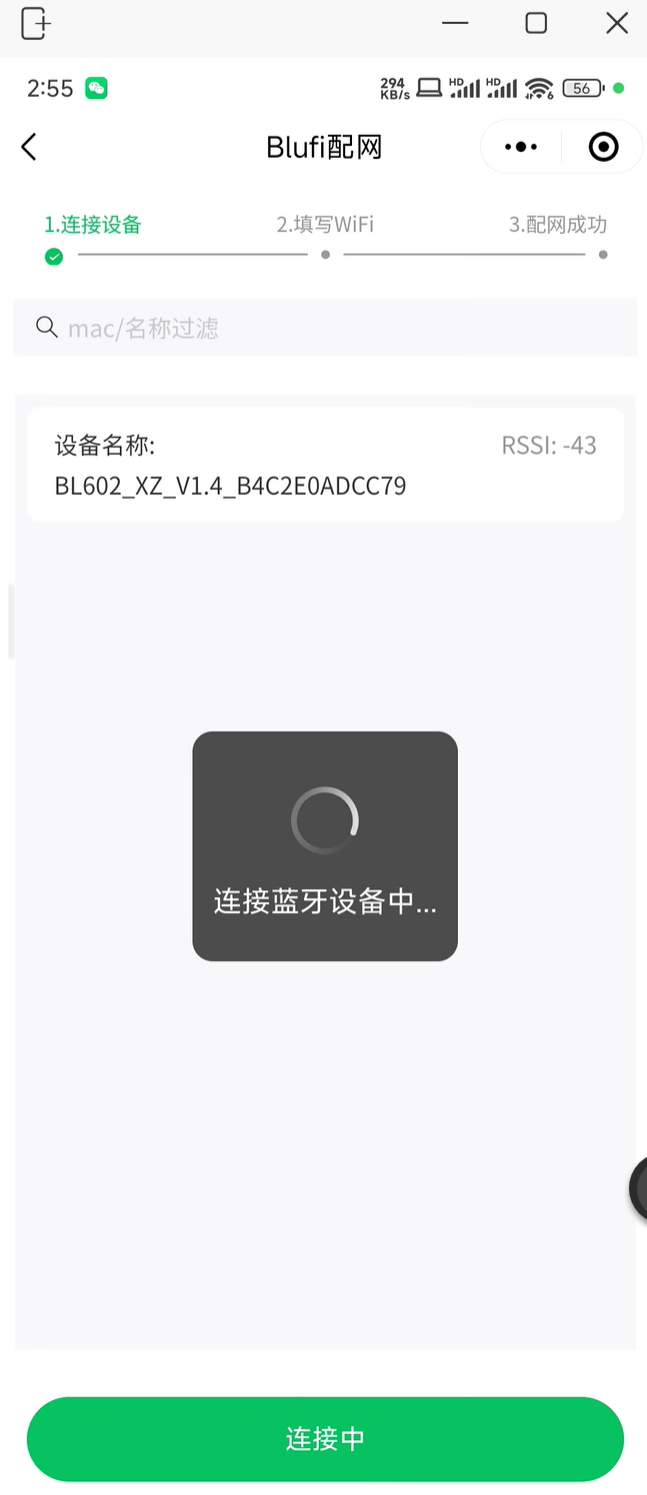
Task: Open the mini program more options menu
Action: coord(521,147)
